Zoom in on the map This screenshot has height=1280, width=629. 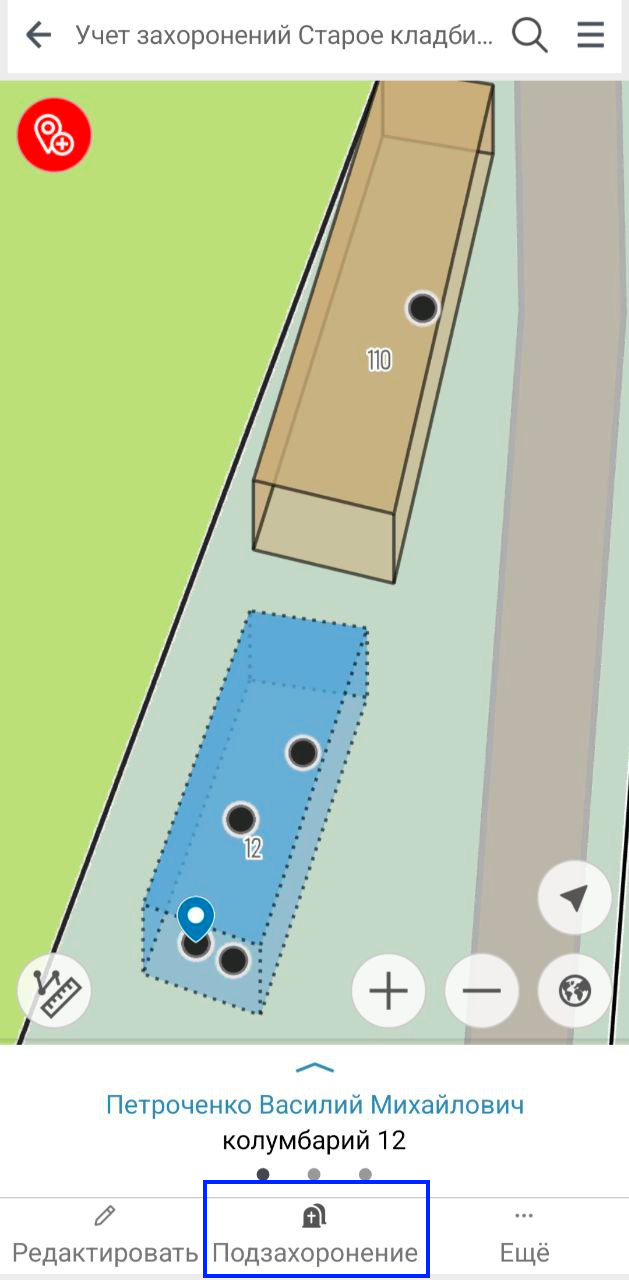tap(388, 991)
